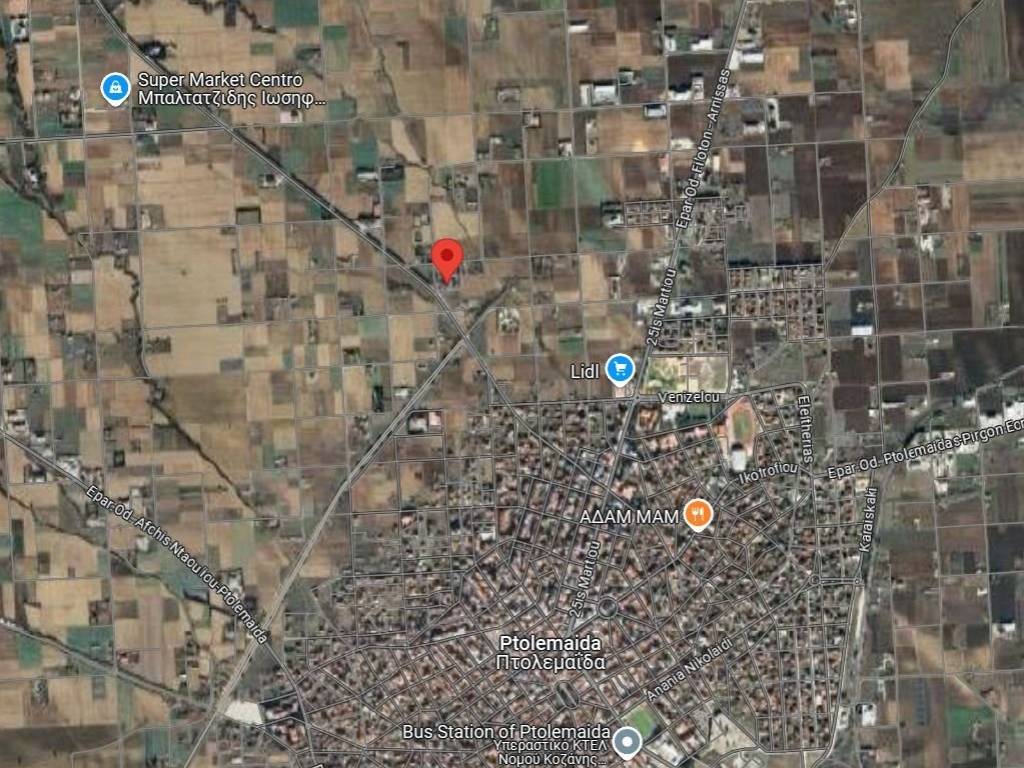Screen dimensions: 1024x768
Task: Open the ΑΔΑΜ ΜΑΜ restaurant marker
Action: pos(699,515)
